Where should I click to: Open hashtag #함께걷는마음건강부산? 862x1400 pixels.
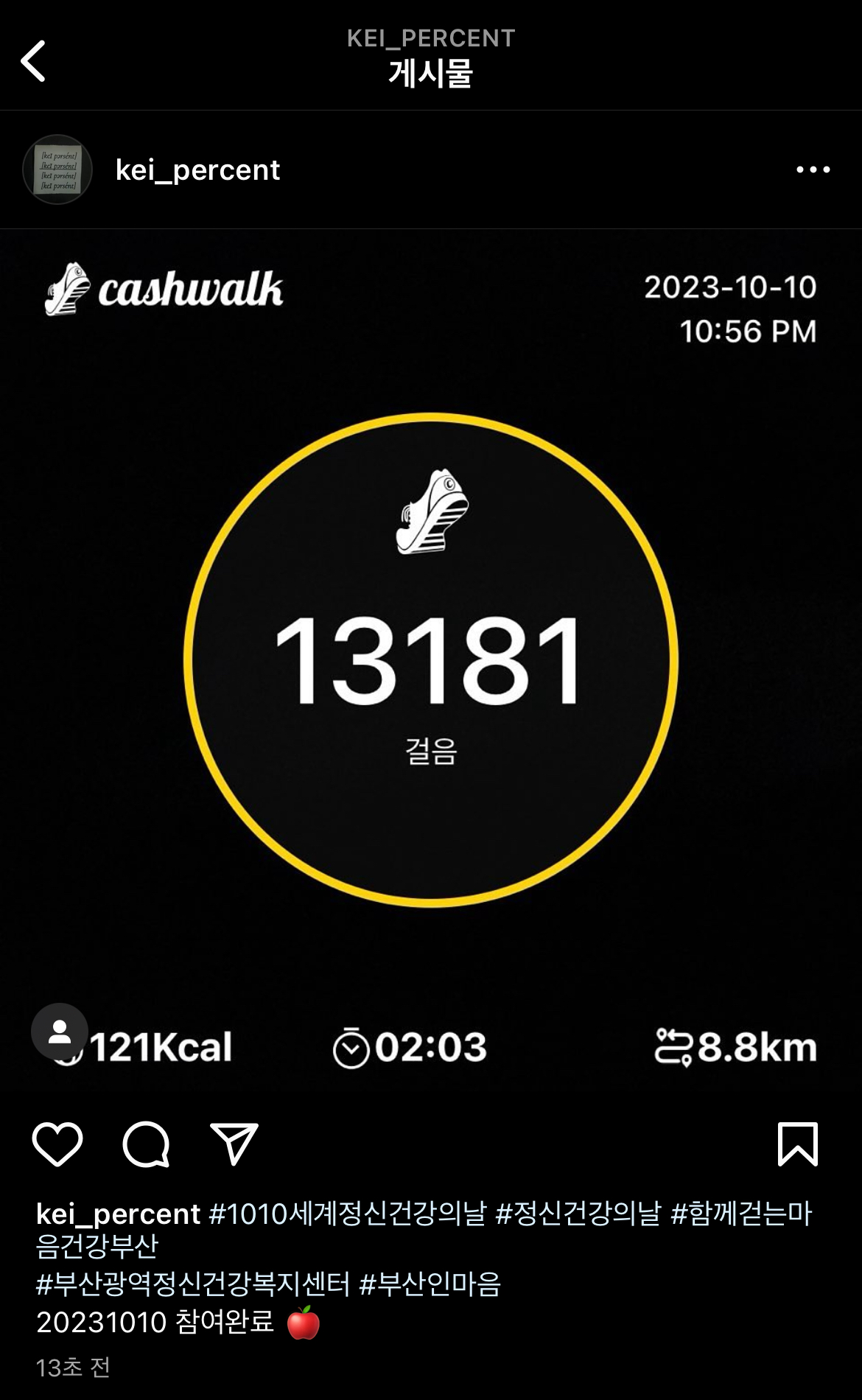click(740, 1214)
